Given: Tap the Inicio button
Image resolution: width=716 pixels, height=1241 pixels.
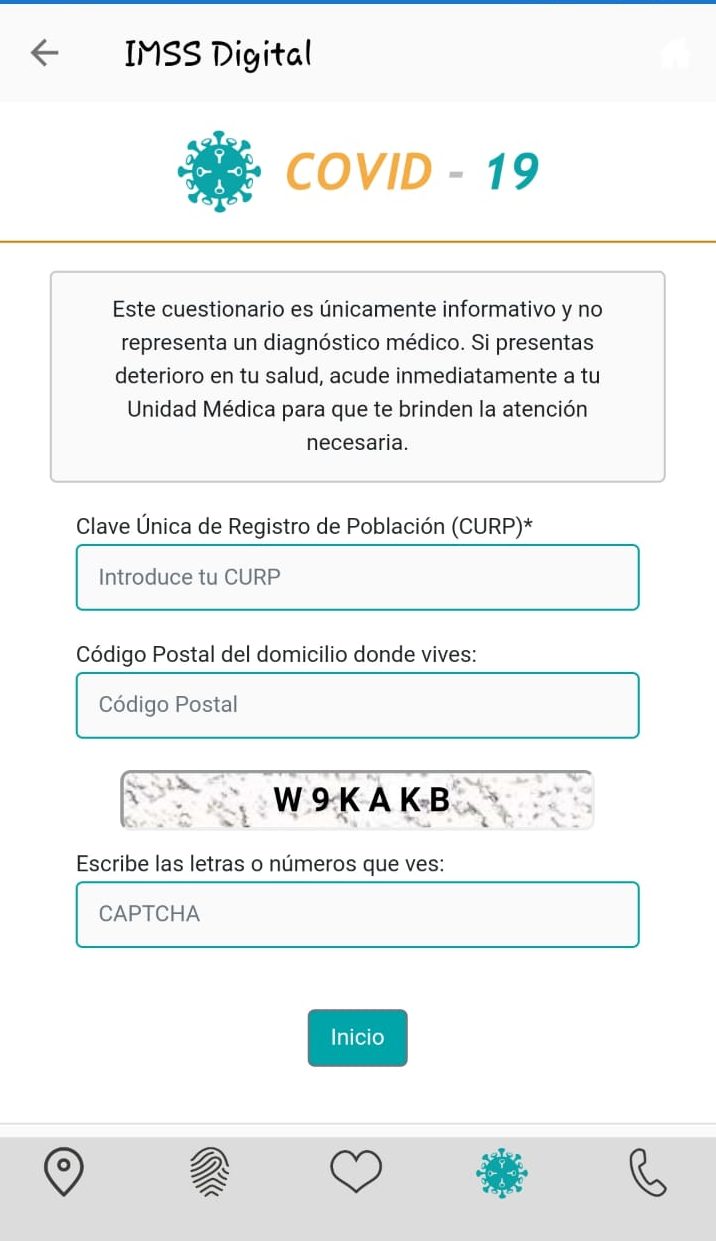Looking at the screenshot, I should pos(357,1037).
